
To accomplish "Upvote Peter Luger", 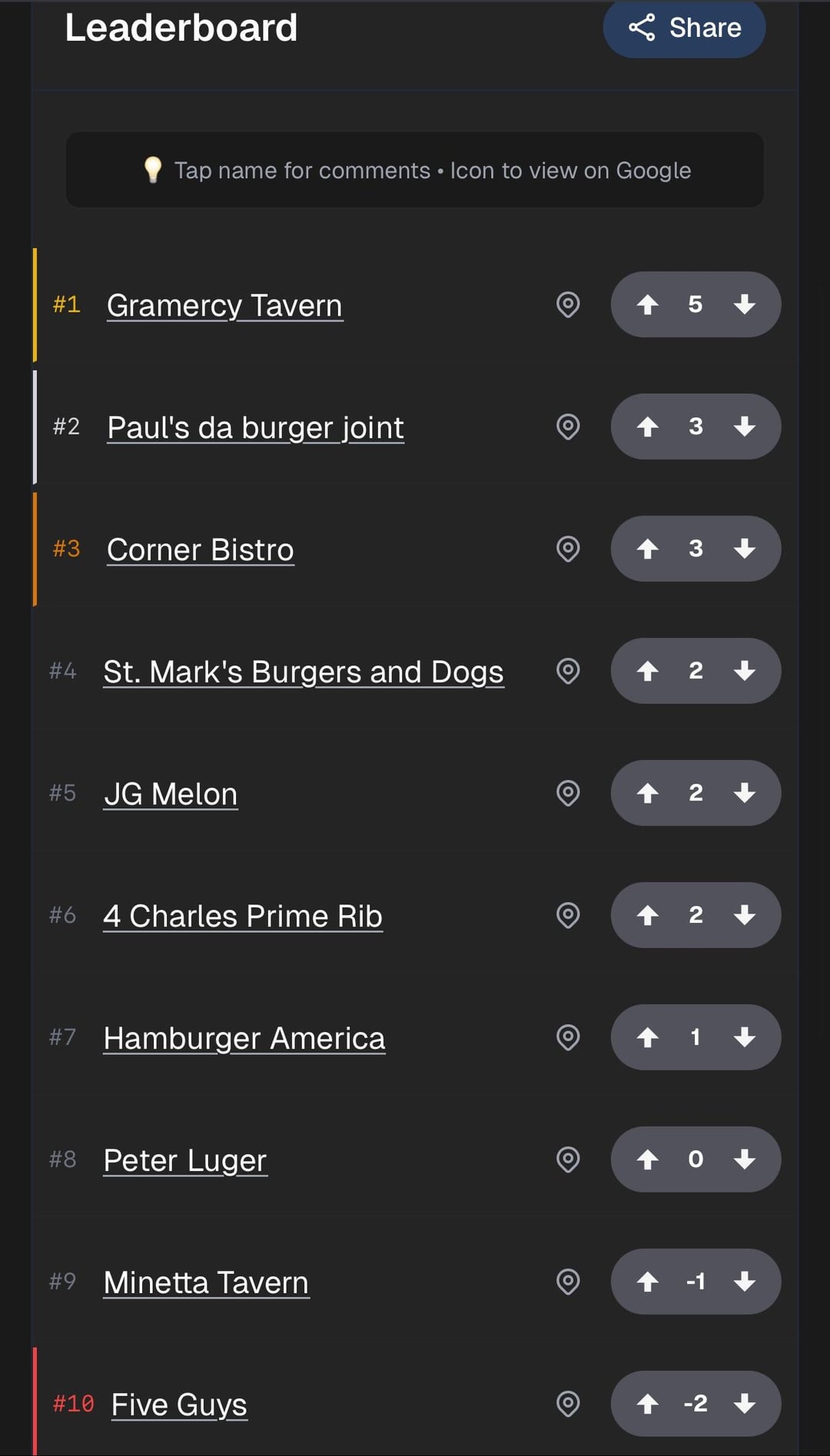I will [x=648, y=1160].
